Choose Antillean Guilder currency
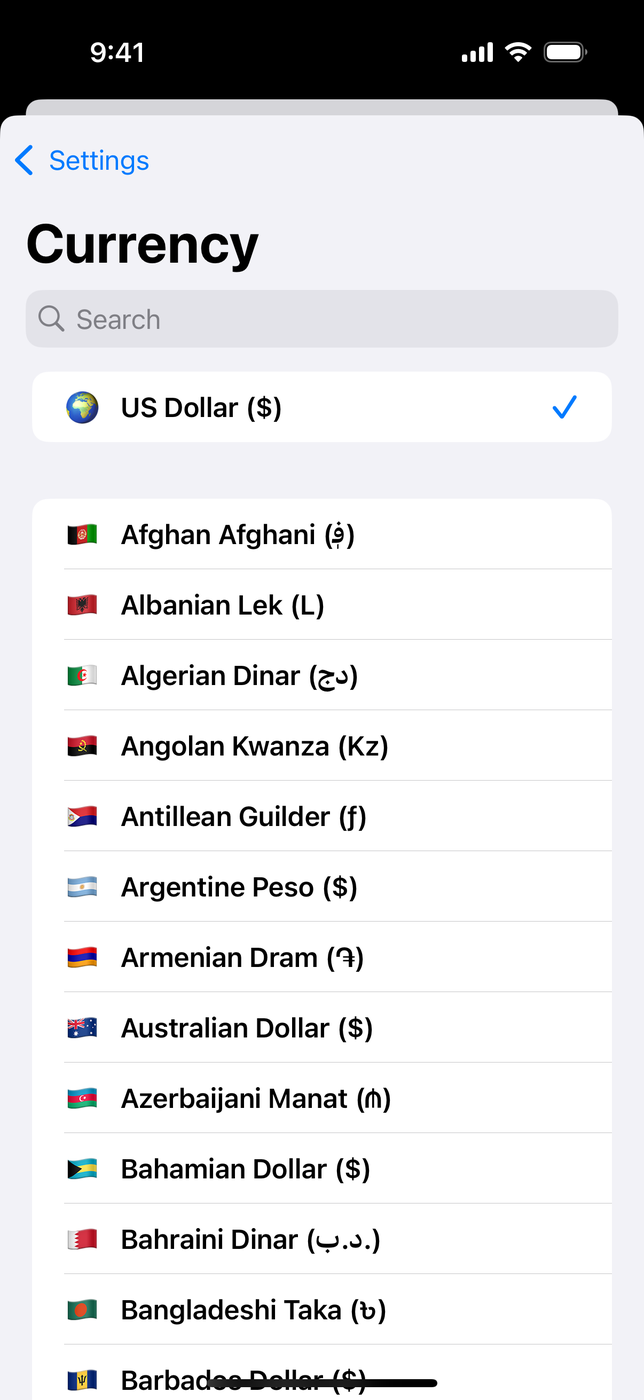 pyautogui.click(x=322, y=816)
